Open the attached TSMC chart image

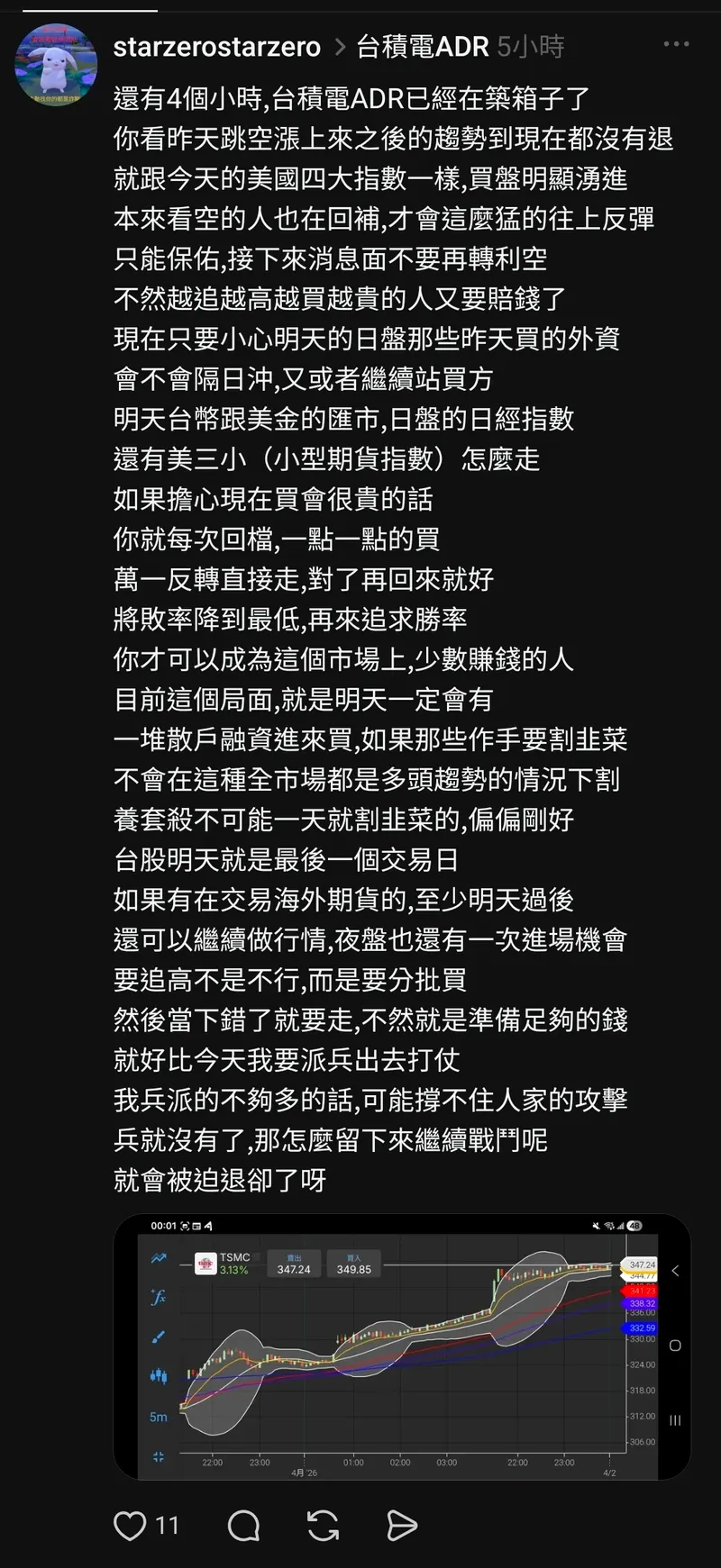tap(401, 1347)
